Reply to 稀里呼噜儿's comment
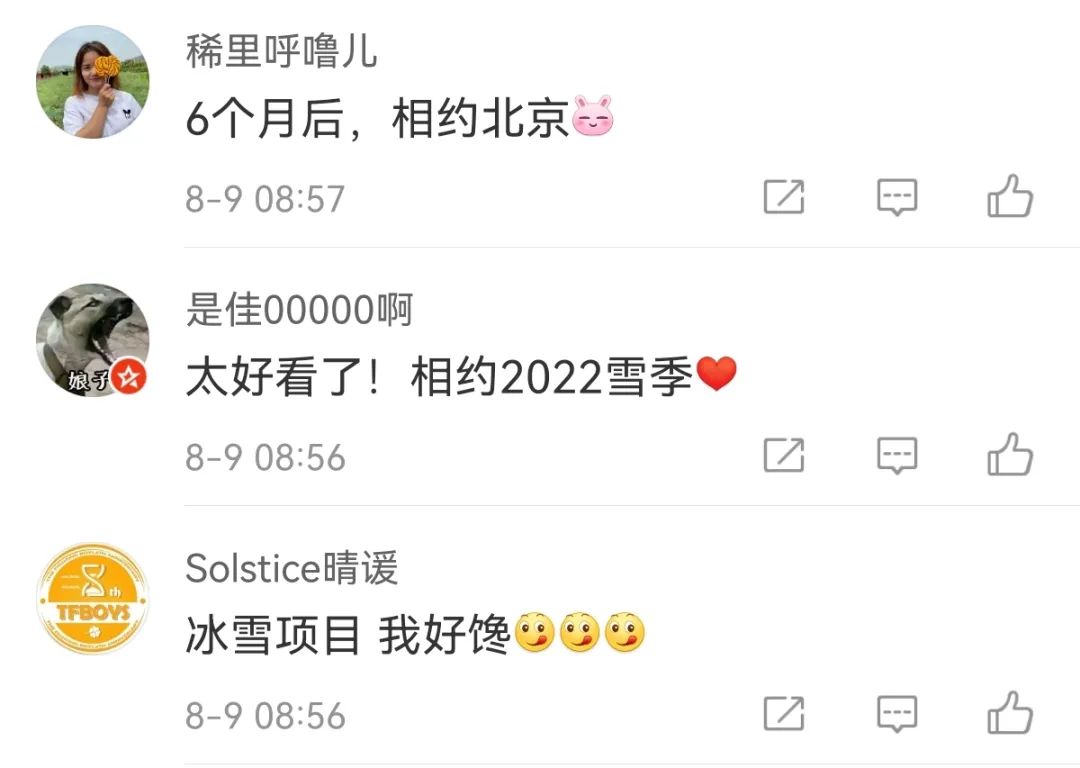 pos(897,197)
